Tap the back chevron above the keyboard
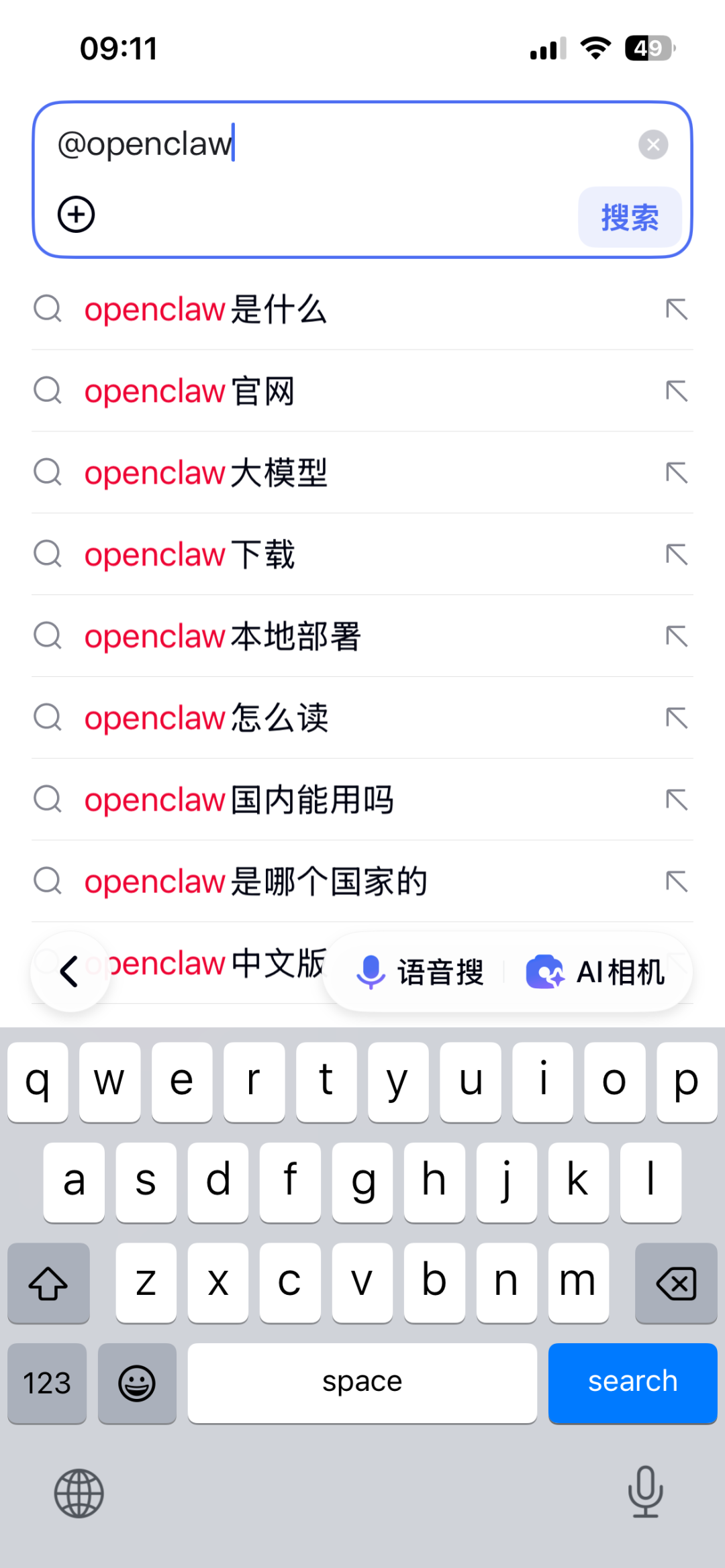The width and height of the screenshot is (725, 1568). pos(70,972)
